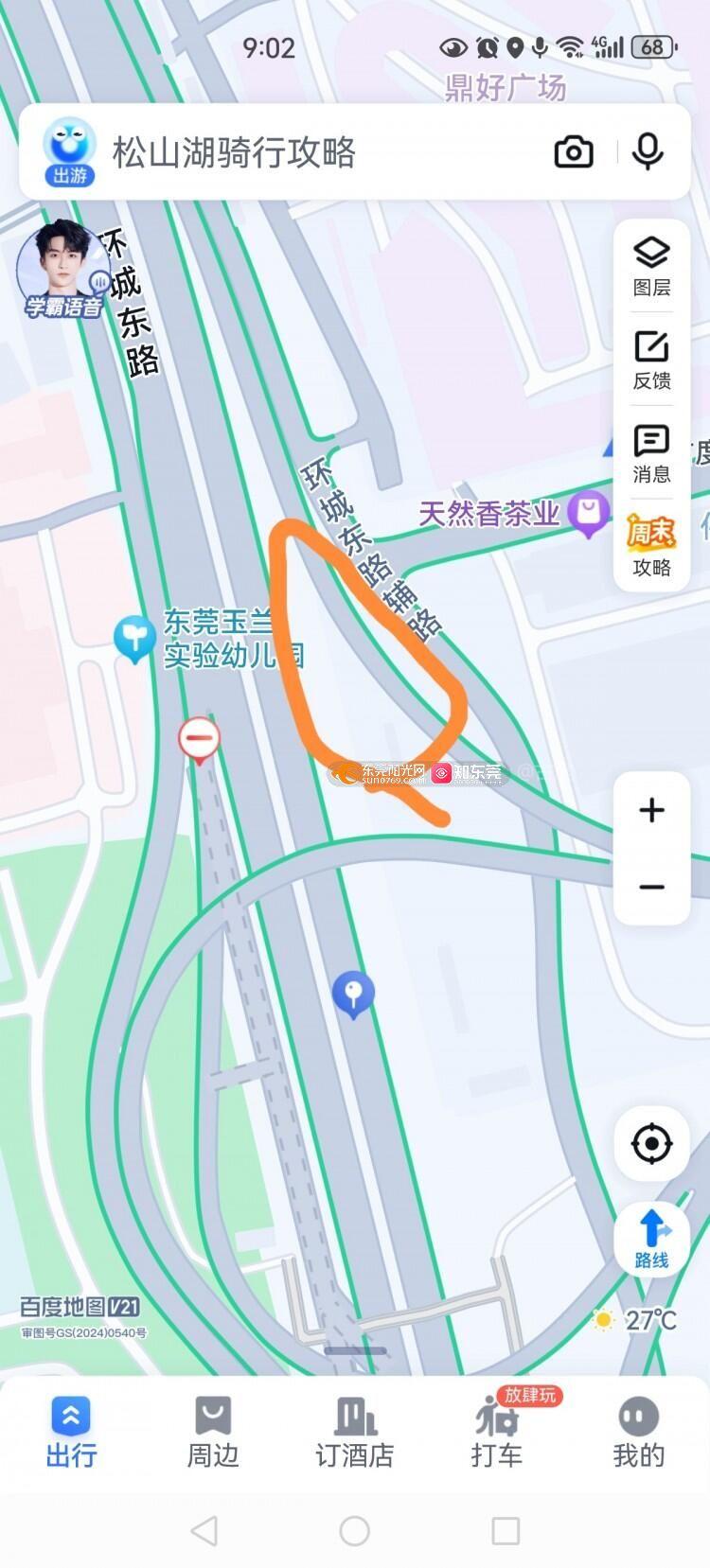710x1568 pixels.
Task: Switch to the 订酒店 tab
Action: coord(355,1433)
